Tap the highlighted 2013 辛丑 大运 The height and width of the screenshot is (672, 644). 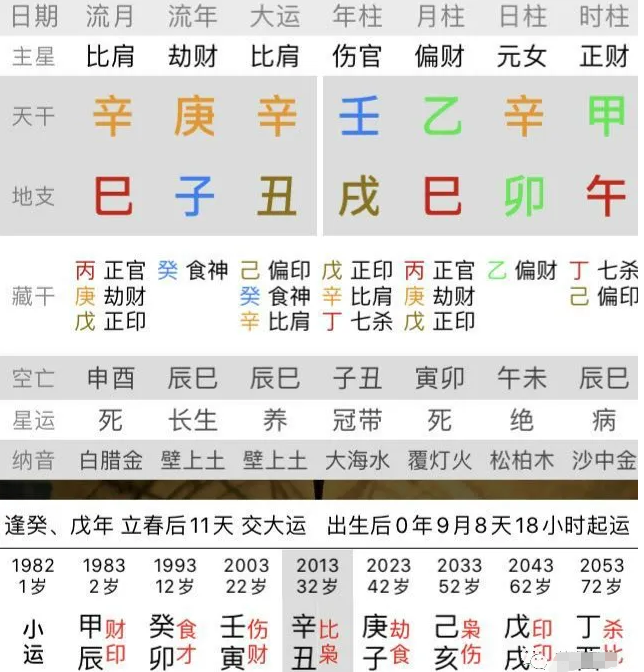pyautogui.click(x=317, y=610)
